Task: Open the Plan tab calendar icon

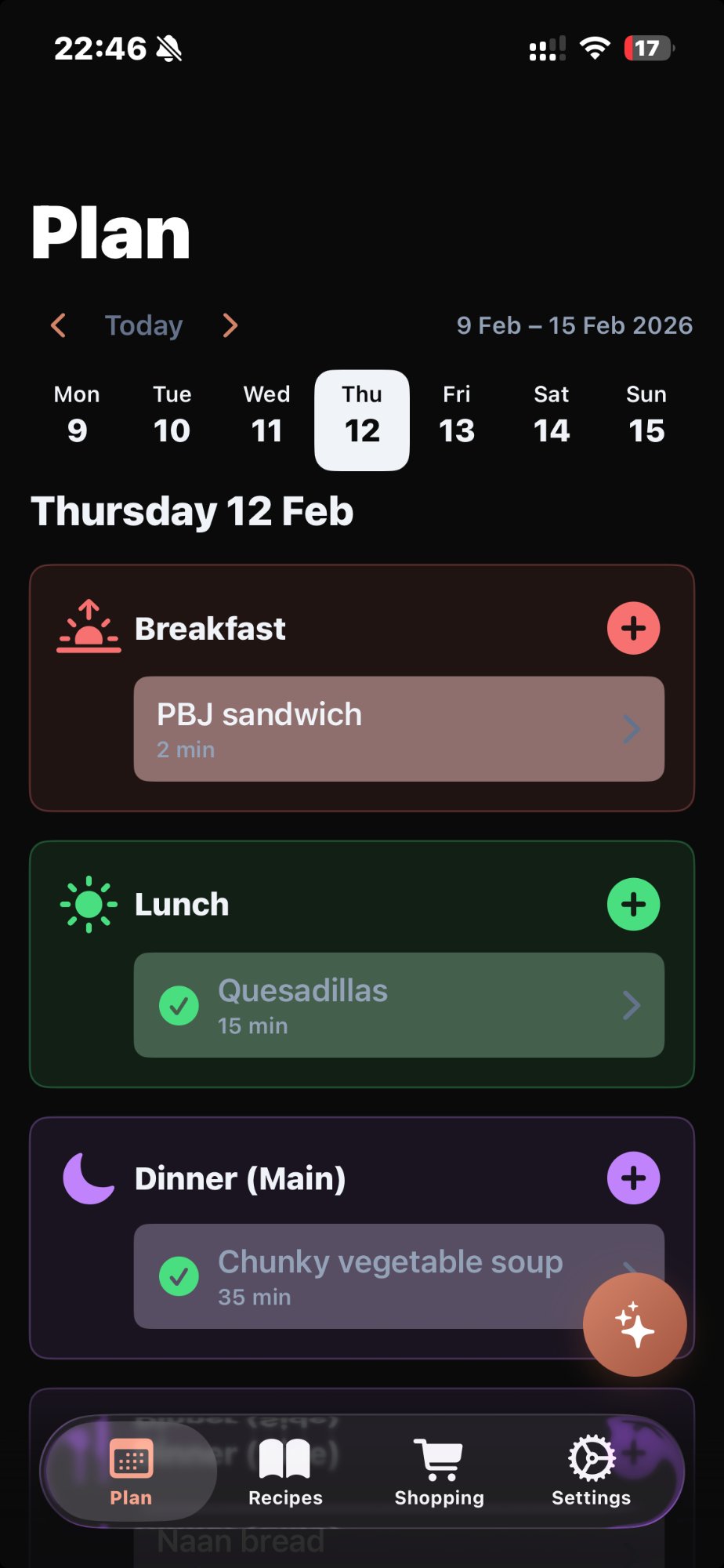Action: pyautogui.click(x=130, y=1458)
